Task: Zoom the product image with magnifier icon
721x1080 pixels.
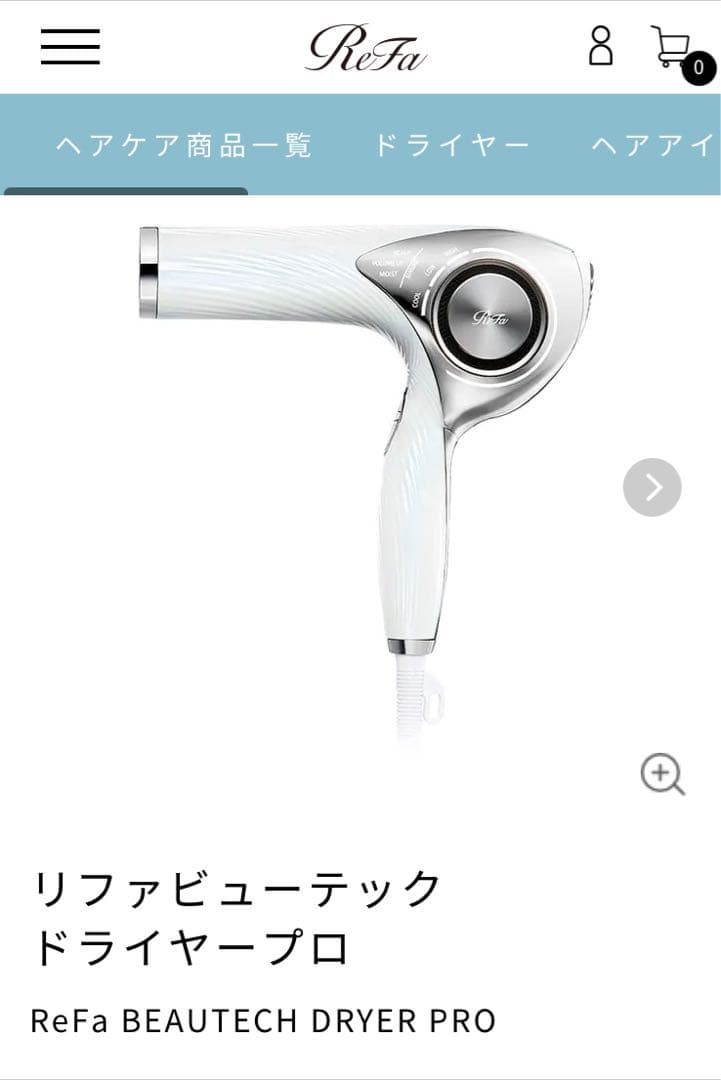Action: pos(662,771)
